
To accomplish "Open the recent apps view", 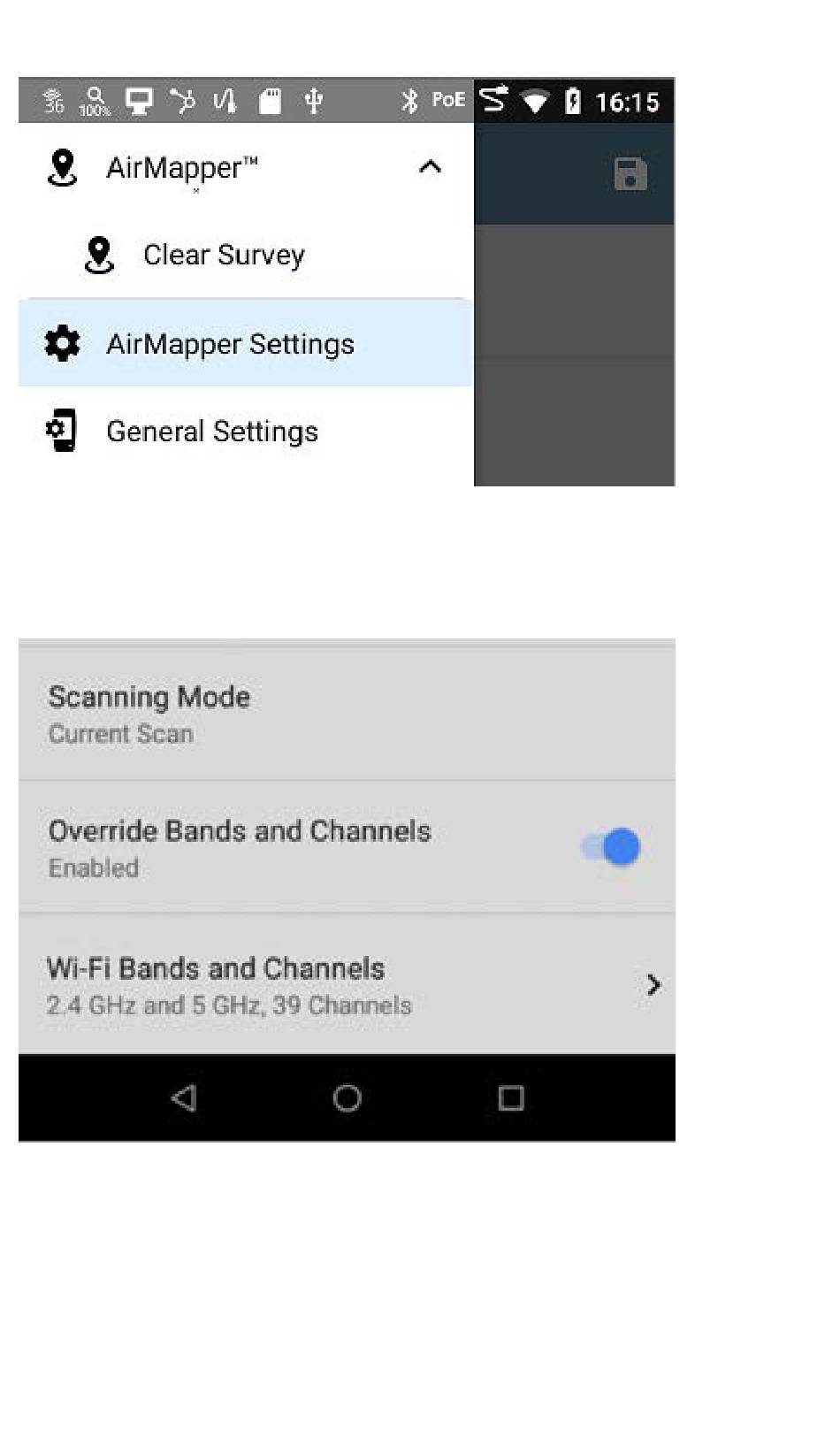I will (x=511, y=1098).
